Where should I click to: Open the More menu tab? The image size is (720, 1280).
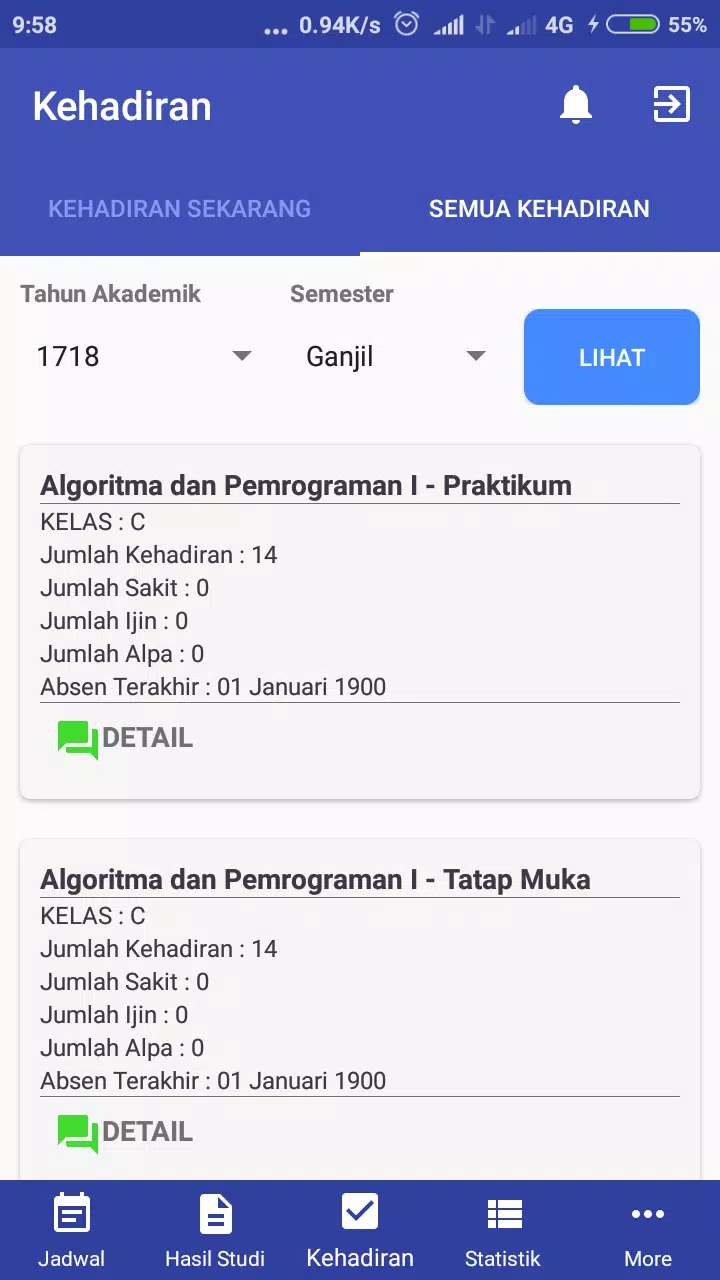tap(648, 1230)
